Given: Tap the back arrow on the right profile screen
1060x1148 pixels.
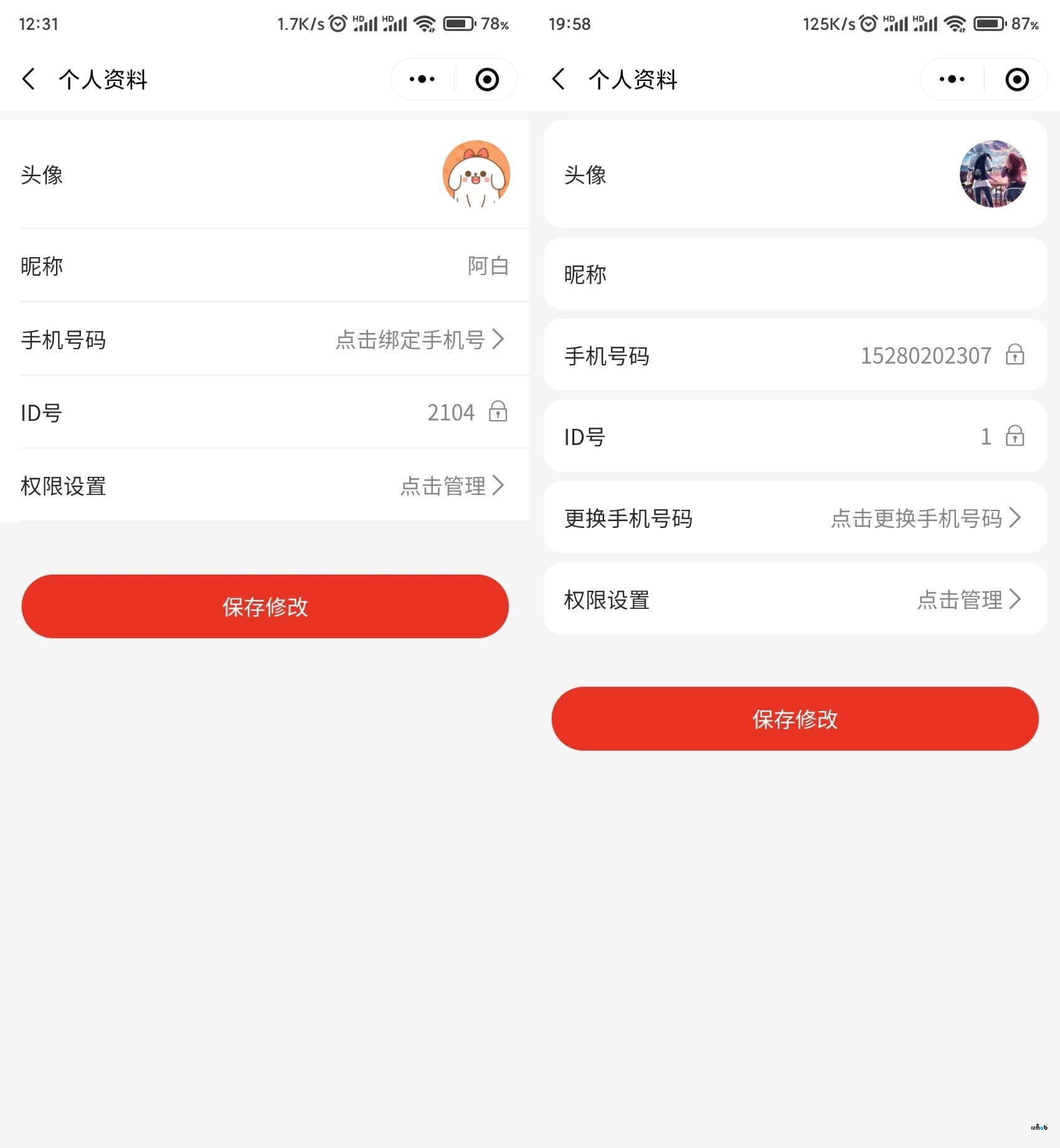Looking at the screenshot, I should [x=558, y=78].
